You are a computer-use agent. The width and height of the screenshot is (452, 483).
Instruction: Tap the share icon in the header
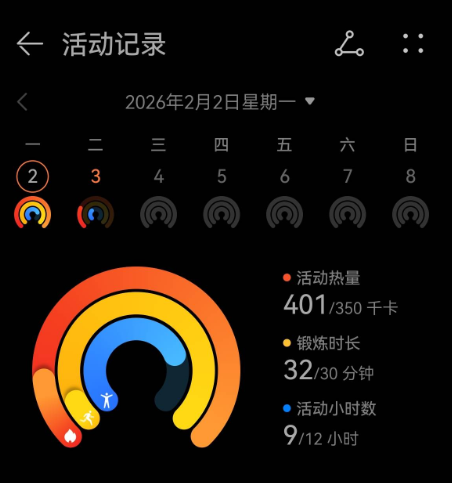tap(349, 44)
